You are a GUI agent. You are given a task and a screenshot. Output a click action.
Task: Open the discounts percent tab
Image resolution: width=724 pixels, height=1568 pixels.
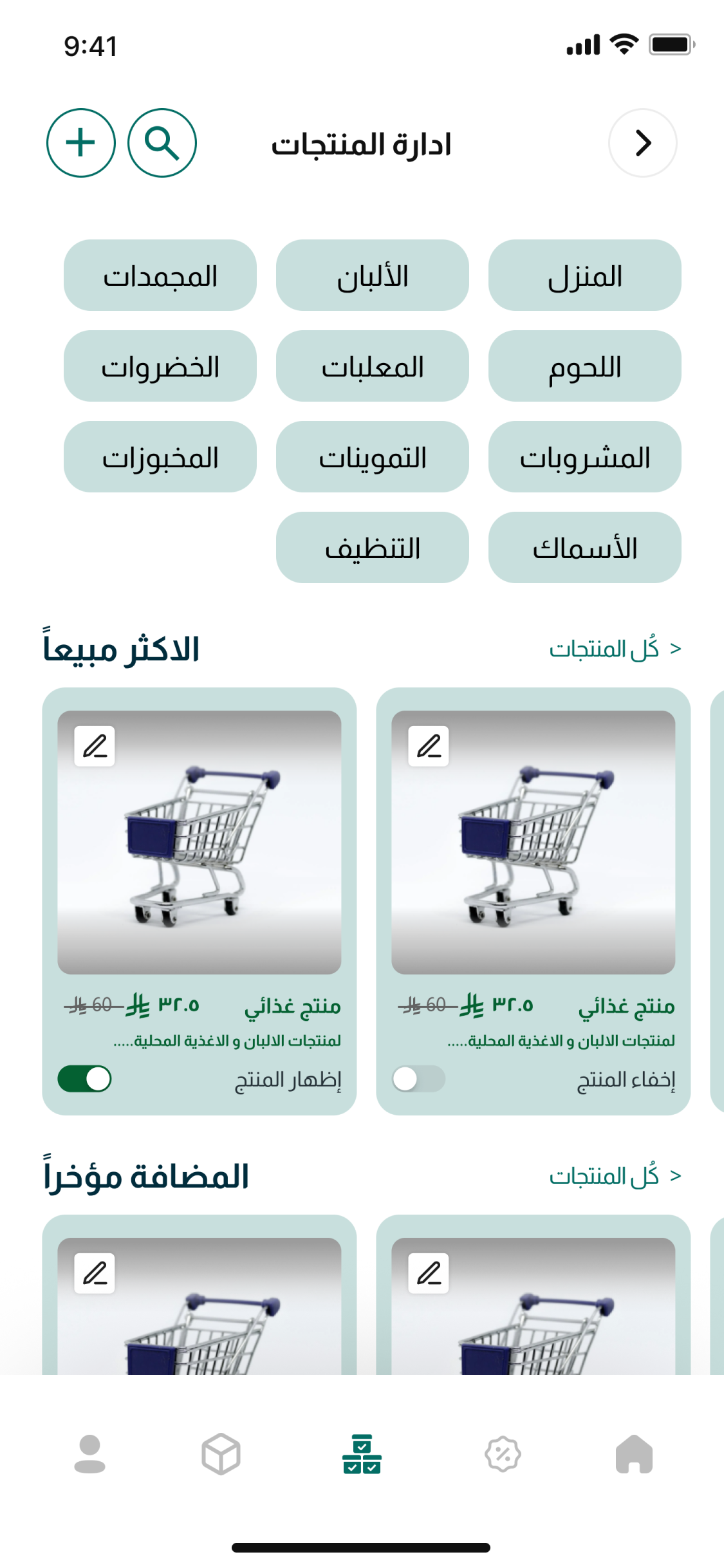click(x=503, y=1454)
